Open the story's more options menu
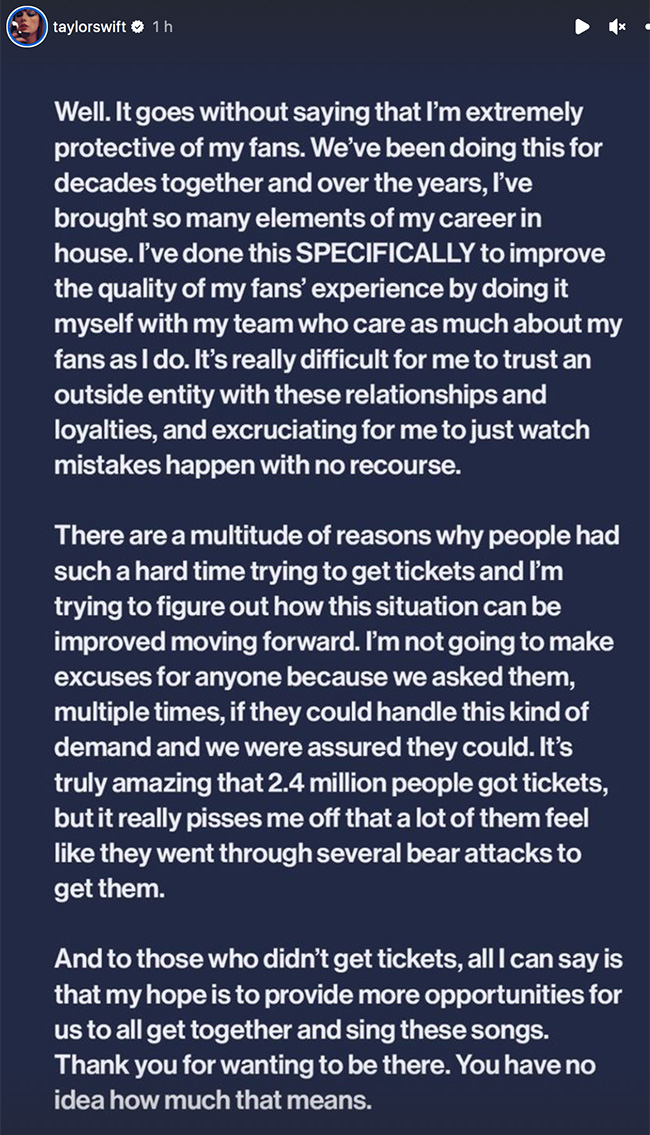The image size is (650, 1135). pos(645,27)
